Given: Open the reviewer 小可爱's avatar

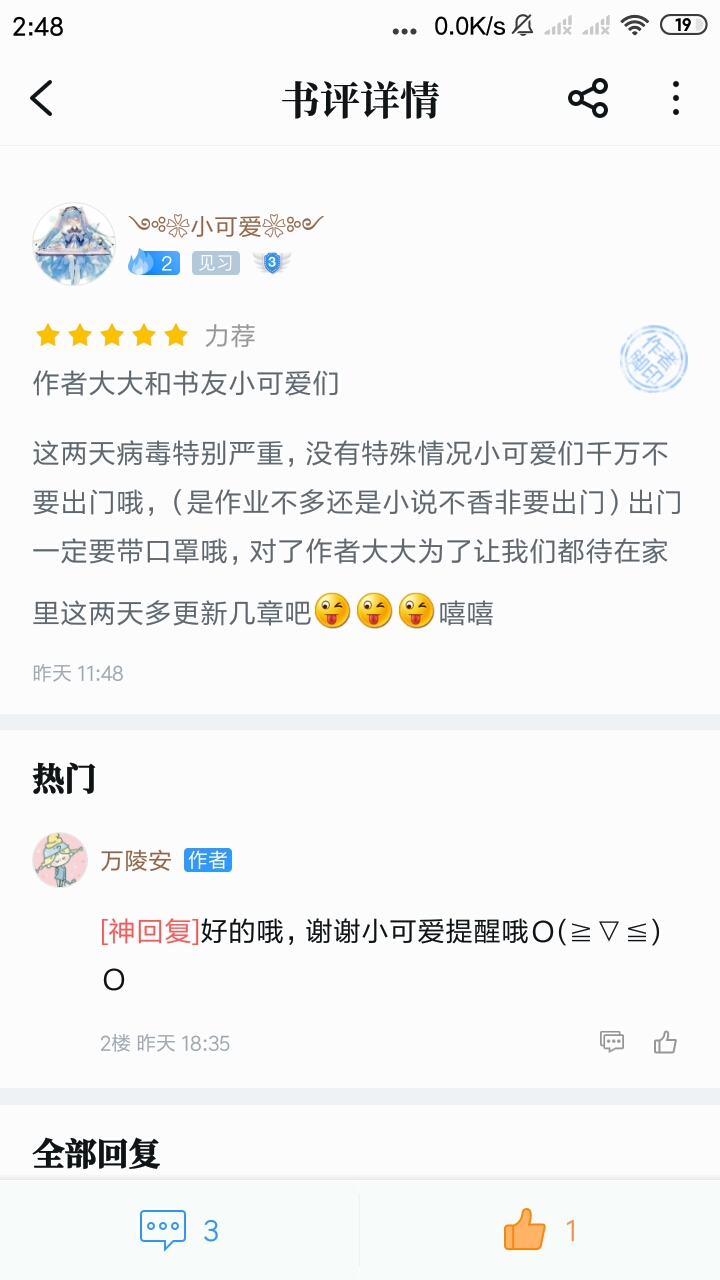Looking at the screenshot, I should 74,244.
